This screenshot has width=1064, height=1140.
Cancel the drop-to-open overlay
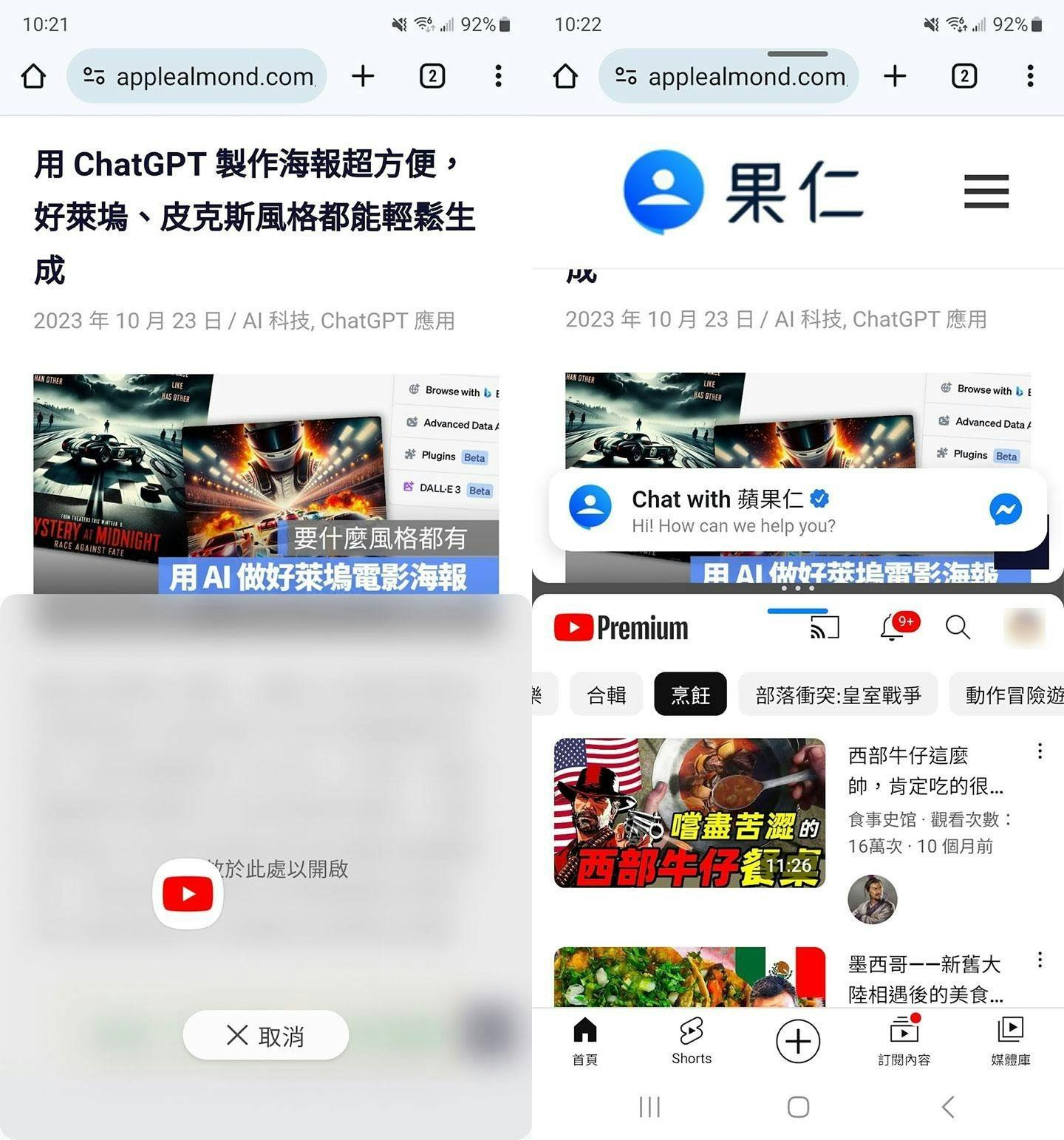pyautogui.click(x=265, y=1035)
